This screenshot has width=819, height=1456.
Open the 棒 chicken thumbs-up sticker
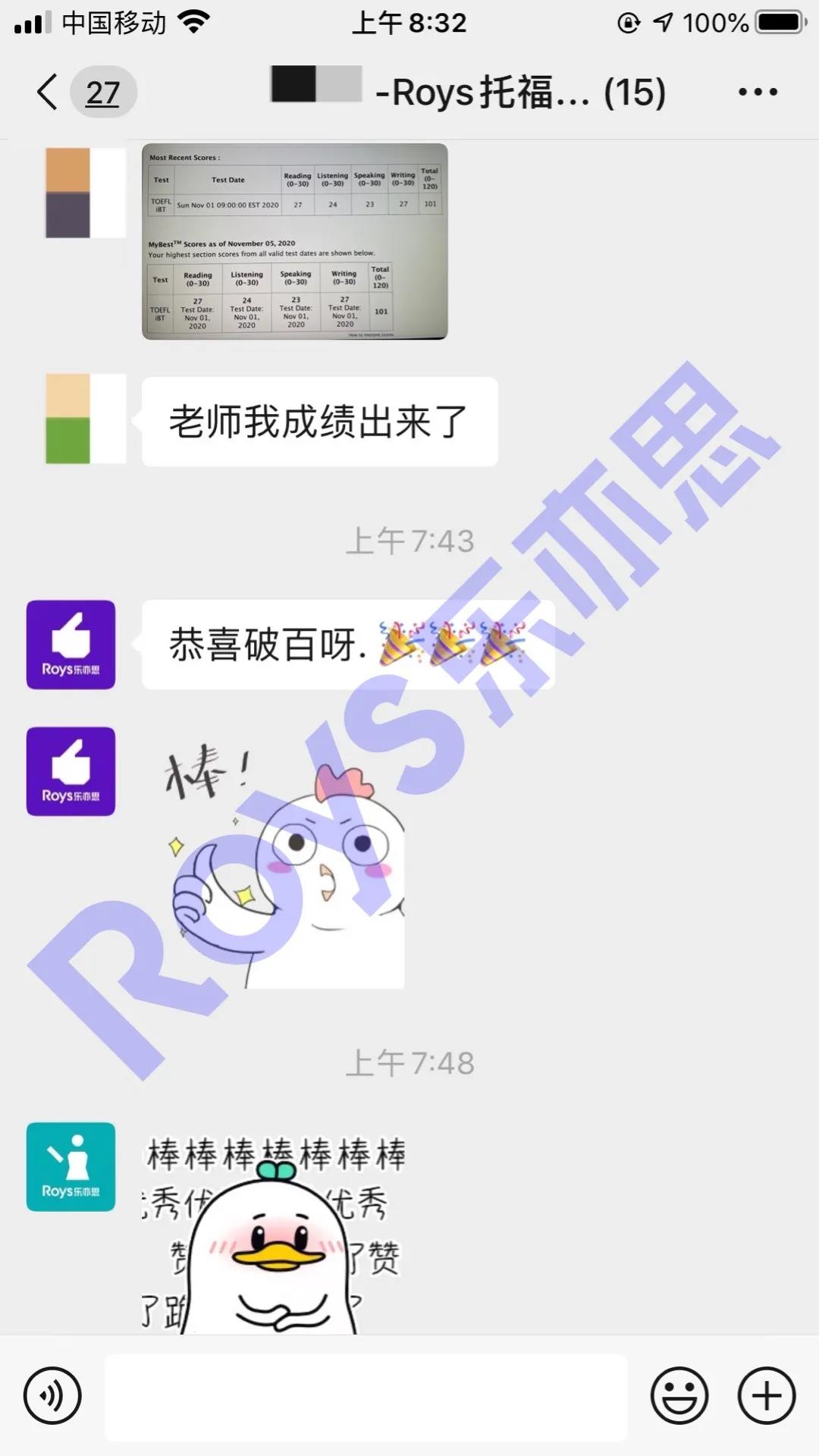(x=284, y=864)
